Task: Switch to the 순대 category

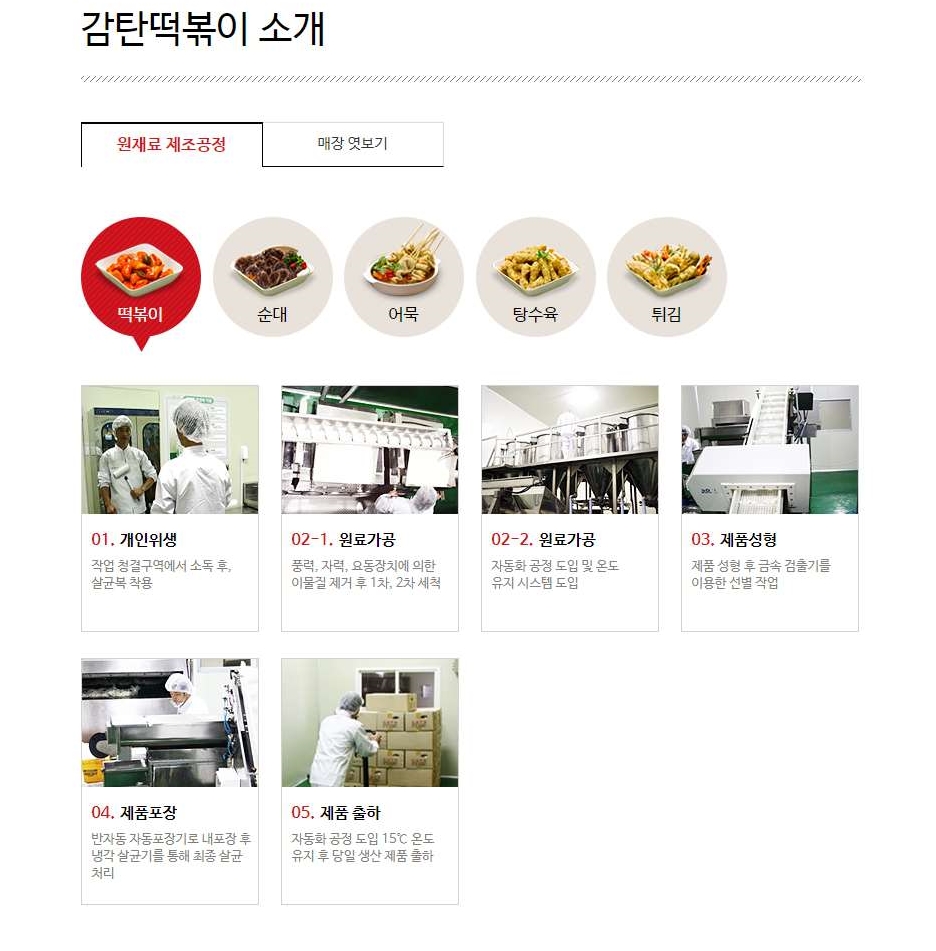Action: click(x=272, y=278)
